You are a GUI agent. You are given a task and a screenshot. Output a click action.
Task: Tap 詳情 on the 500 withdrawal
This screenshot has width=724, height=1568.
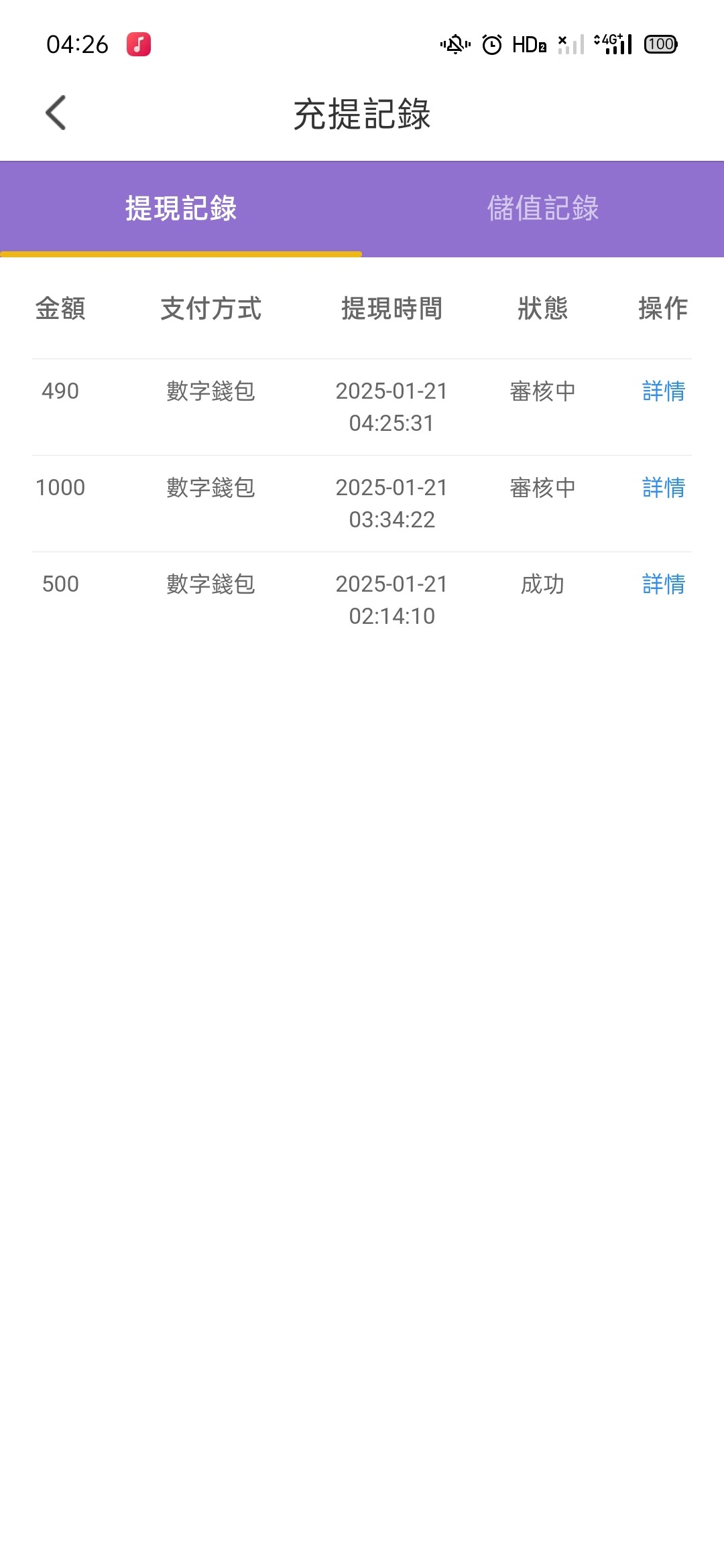point(663,584)
